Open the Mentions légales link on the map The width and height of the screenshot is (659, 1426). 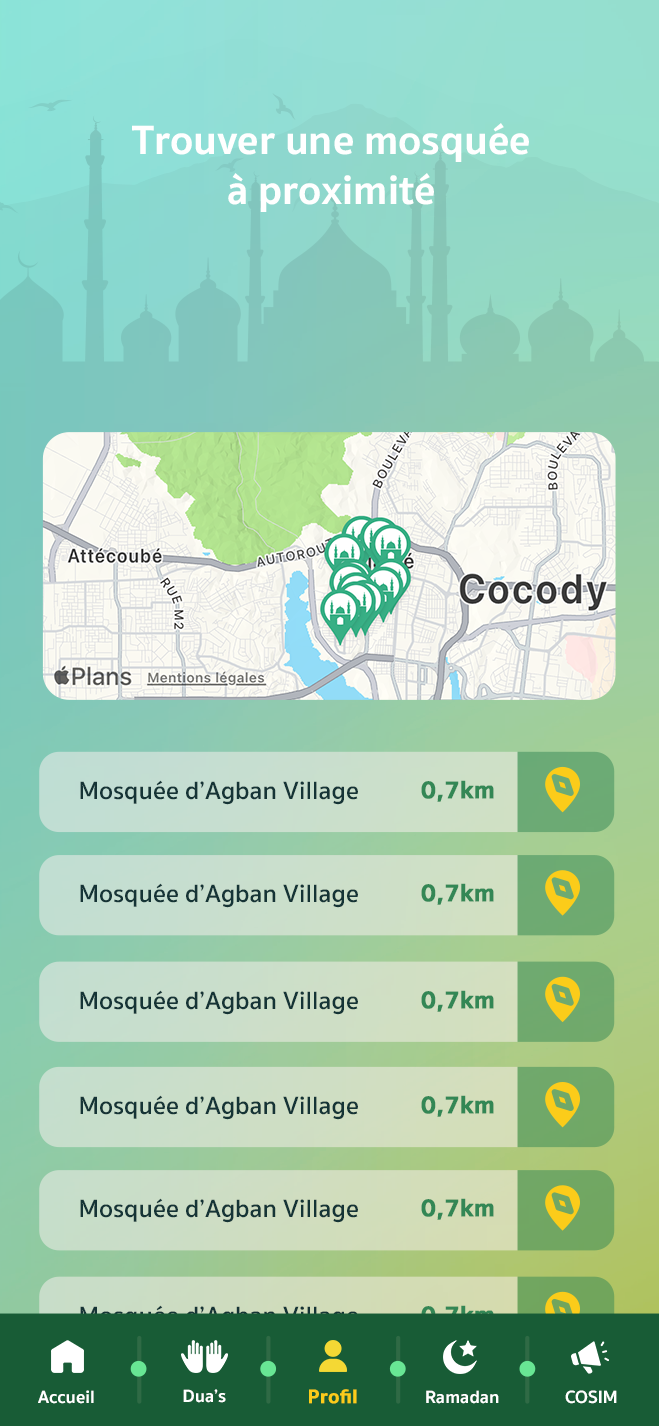(206, 678)
